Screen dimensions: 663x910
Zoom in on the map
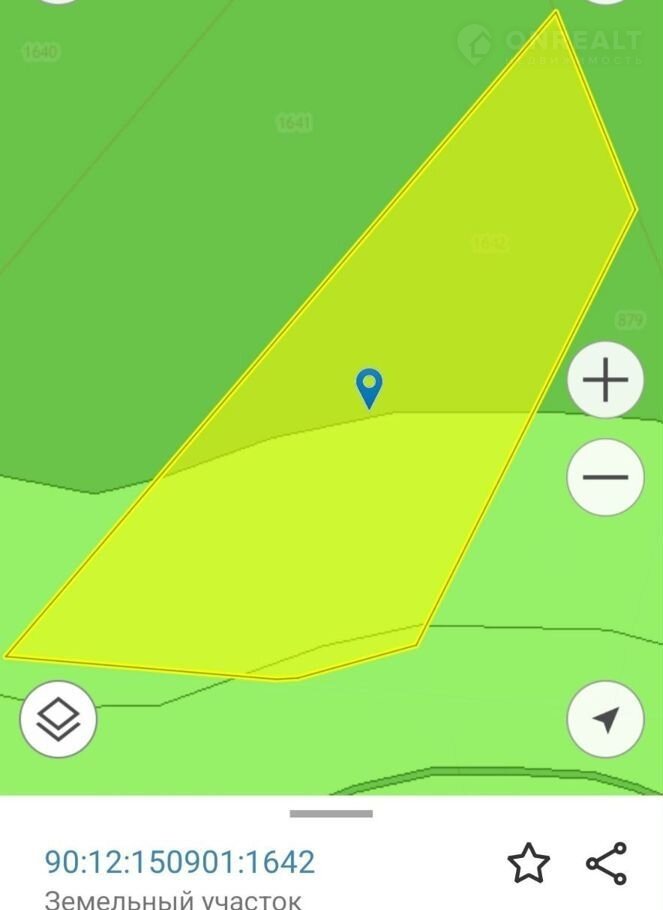click(x=604, y=381)
